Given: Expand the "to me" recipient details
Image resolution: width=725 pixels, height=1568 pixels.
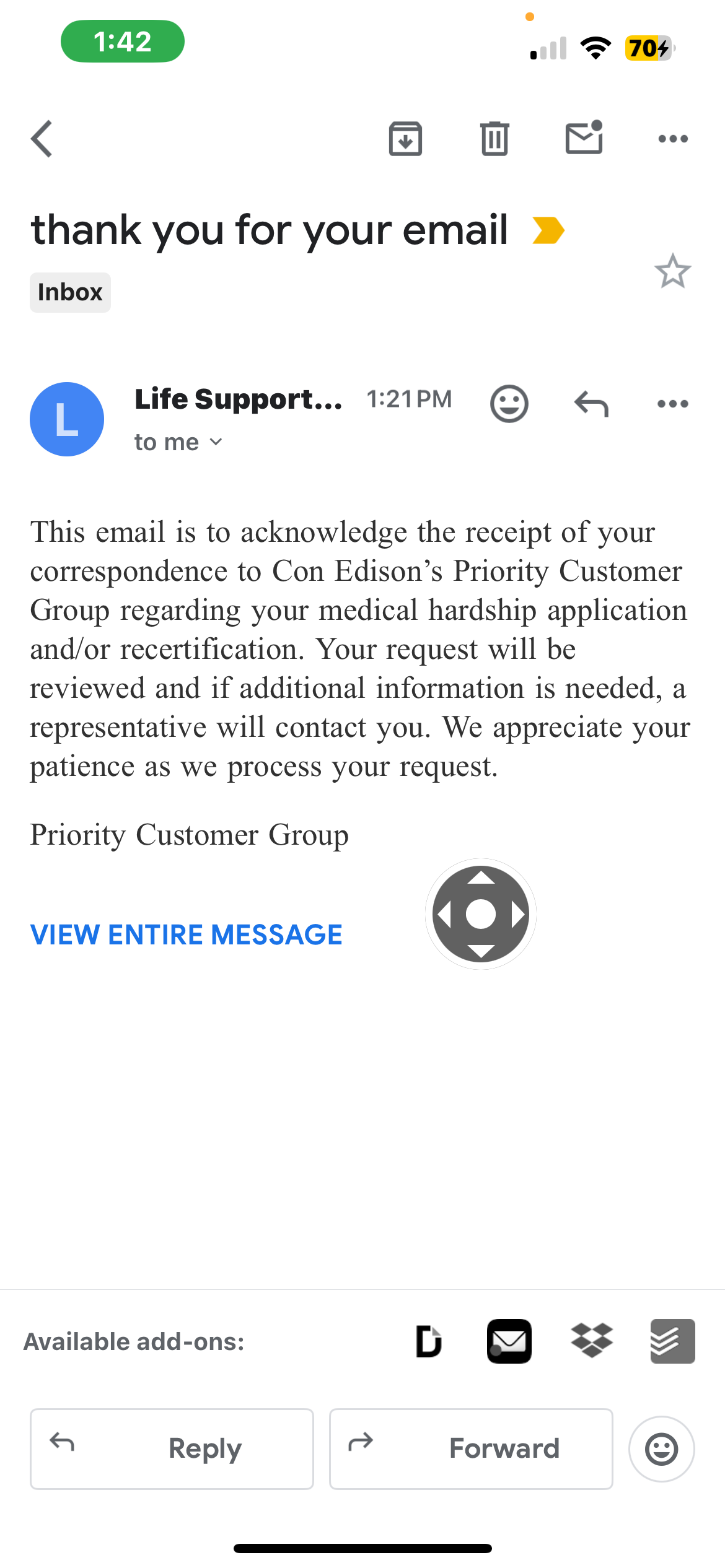Looking at the screenshot, I should coord(178,442).
